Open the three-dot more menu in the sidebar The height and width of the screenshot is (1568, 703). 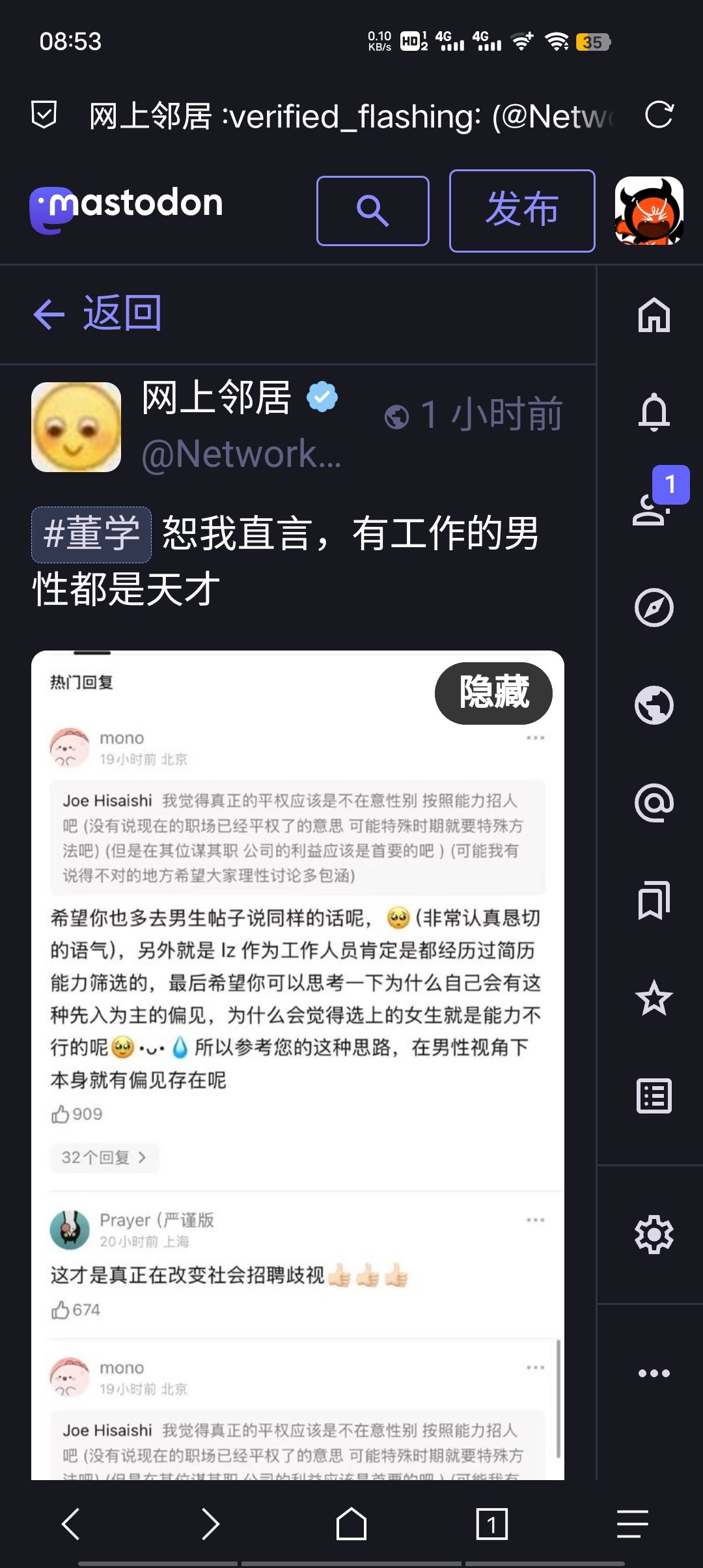[654, 1373]
